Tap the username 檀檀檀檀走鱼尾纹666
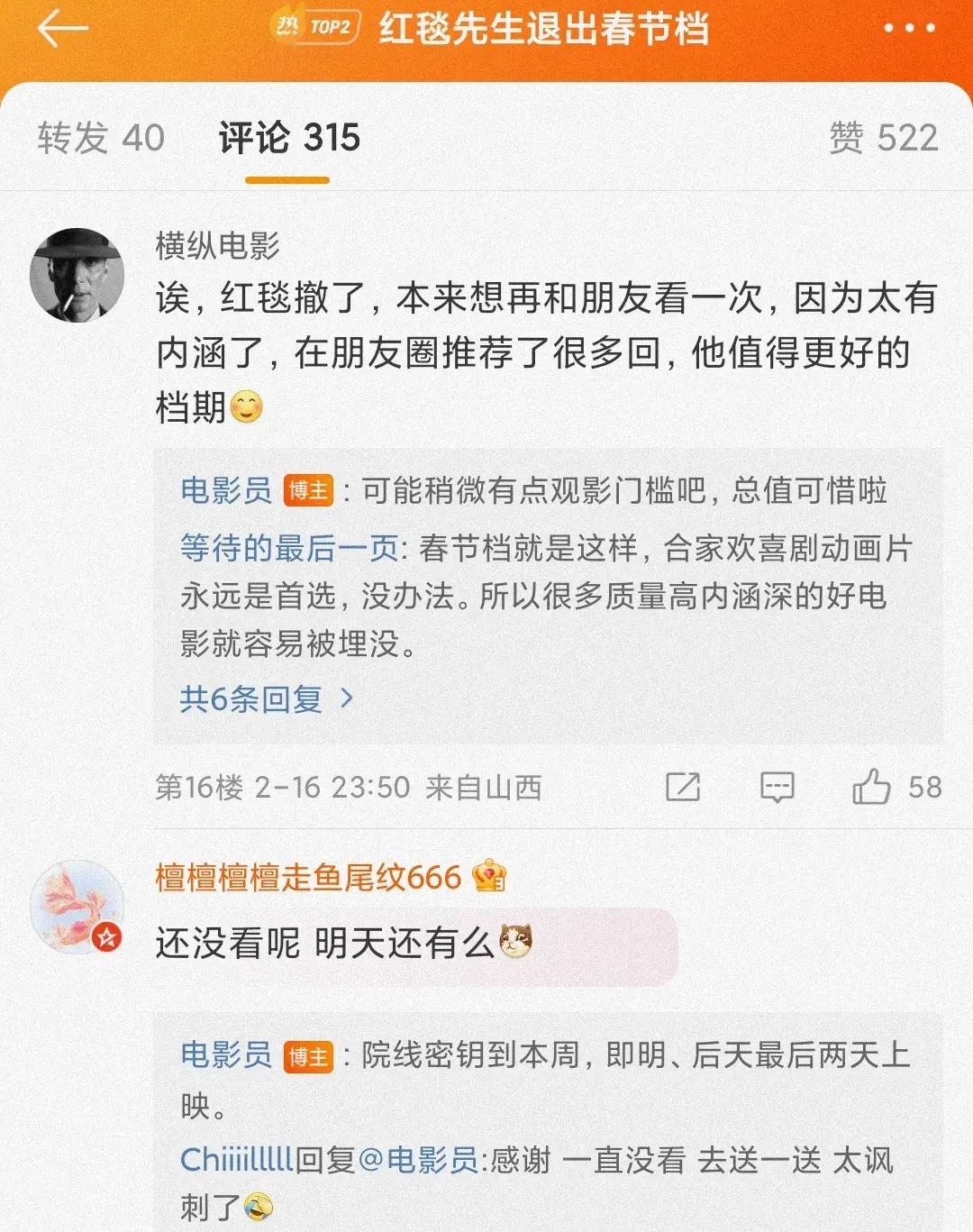The height and width of the screenshot is (1232, 973). point(308,877)
